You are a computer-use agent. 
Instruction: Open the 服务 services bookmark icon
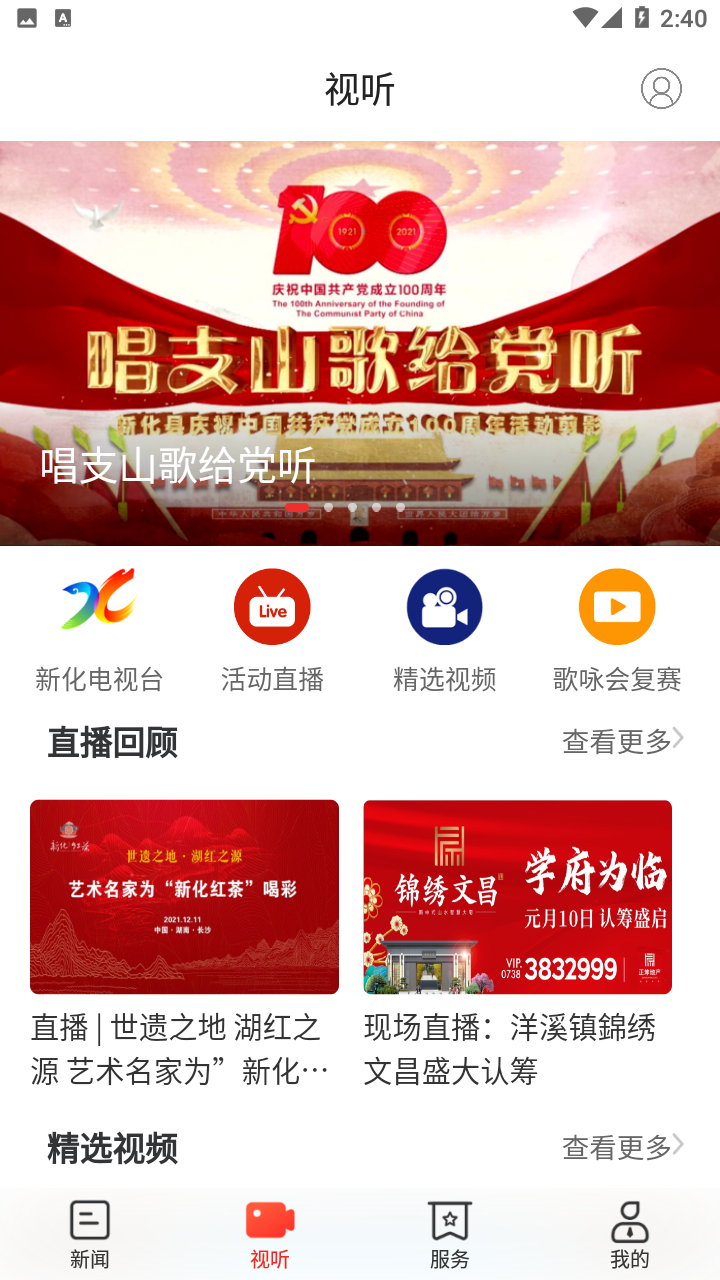(450, 1219)
